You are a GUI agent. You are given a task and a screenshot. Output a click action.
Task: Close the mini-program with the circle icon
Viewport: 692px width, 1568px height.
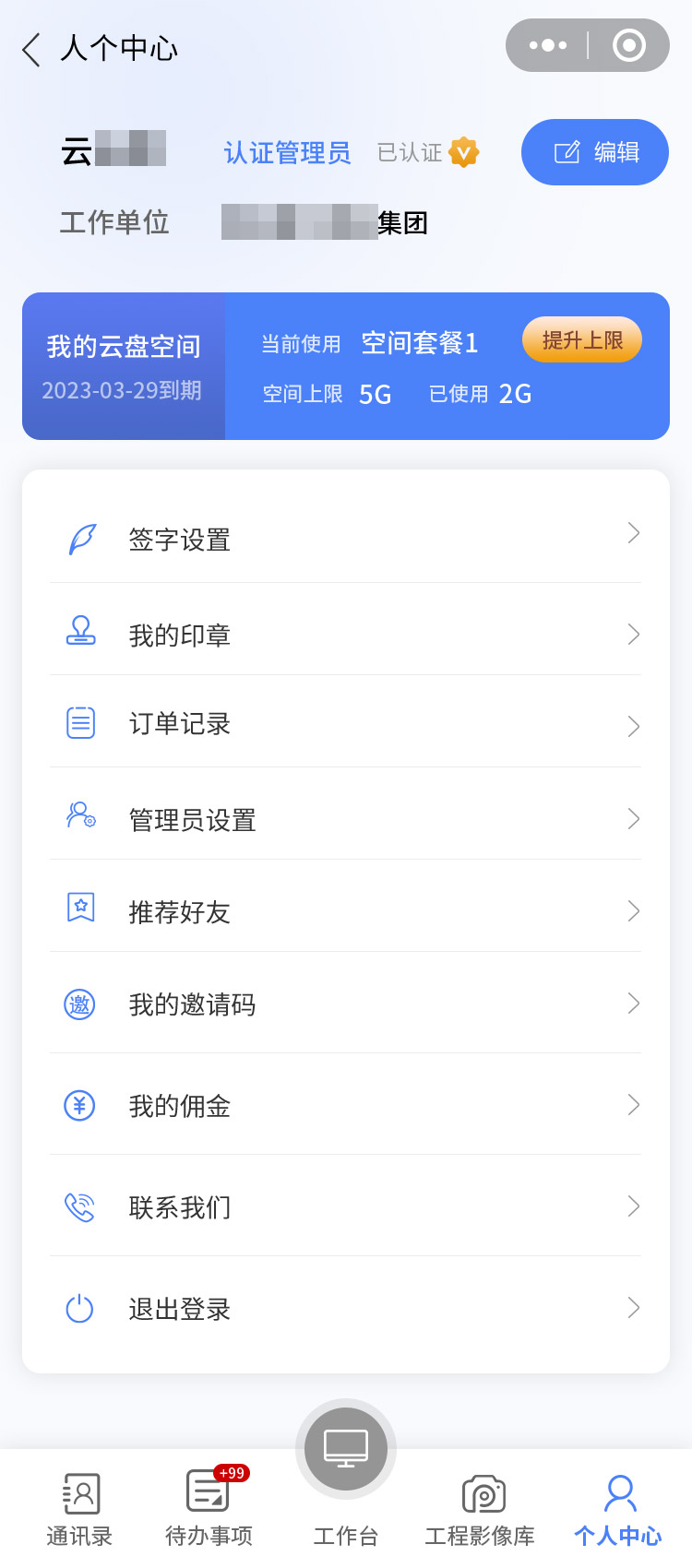[629, 45]
